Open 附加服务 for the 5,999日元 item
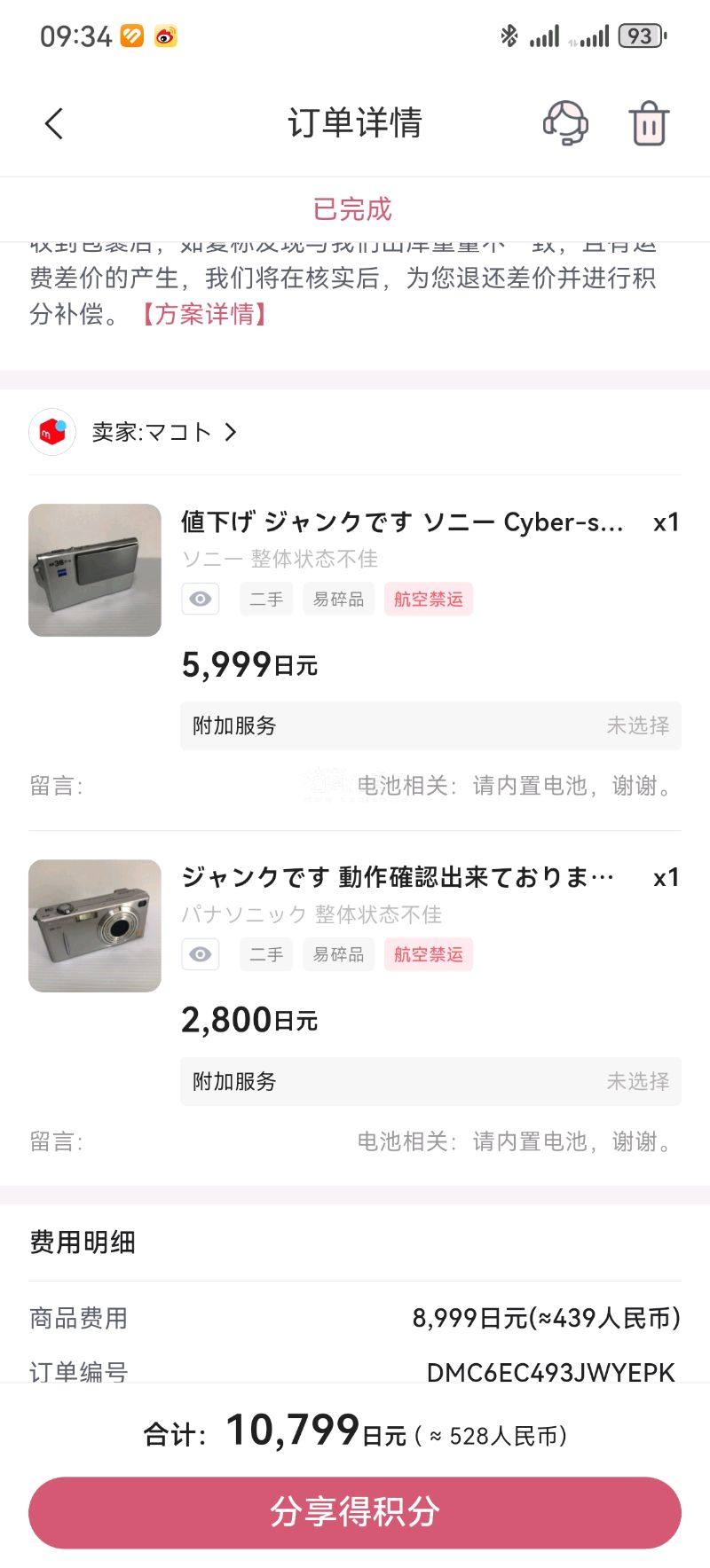710x1568 pixels. point(430,725)
